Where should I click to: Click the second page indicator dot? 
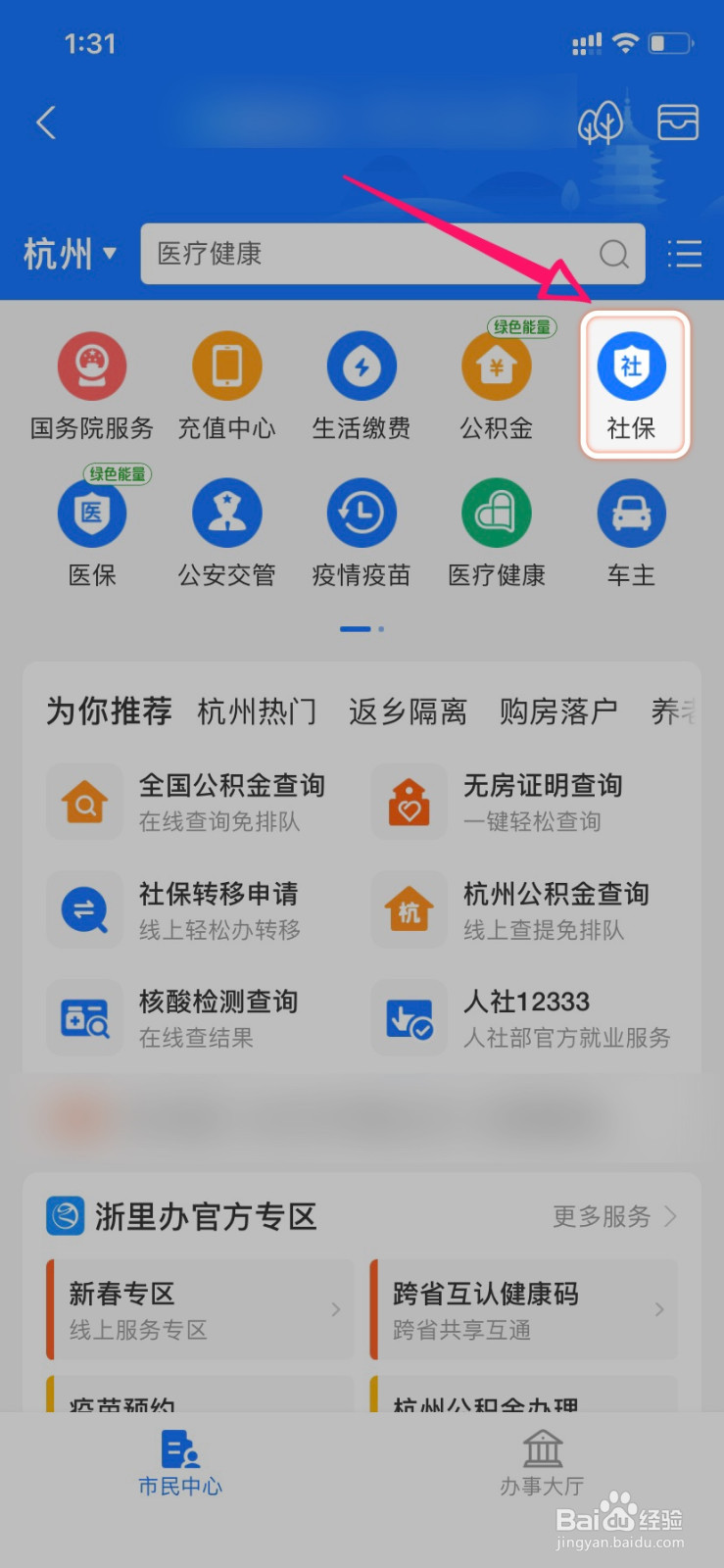tap(381, 629)
